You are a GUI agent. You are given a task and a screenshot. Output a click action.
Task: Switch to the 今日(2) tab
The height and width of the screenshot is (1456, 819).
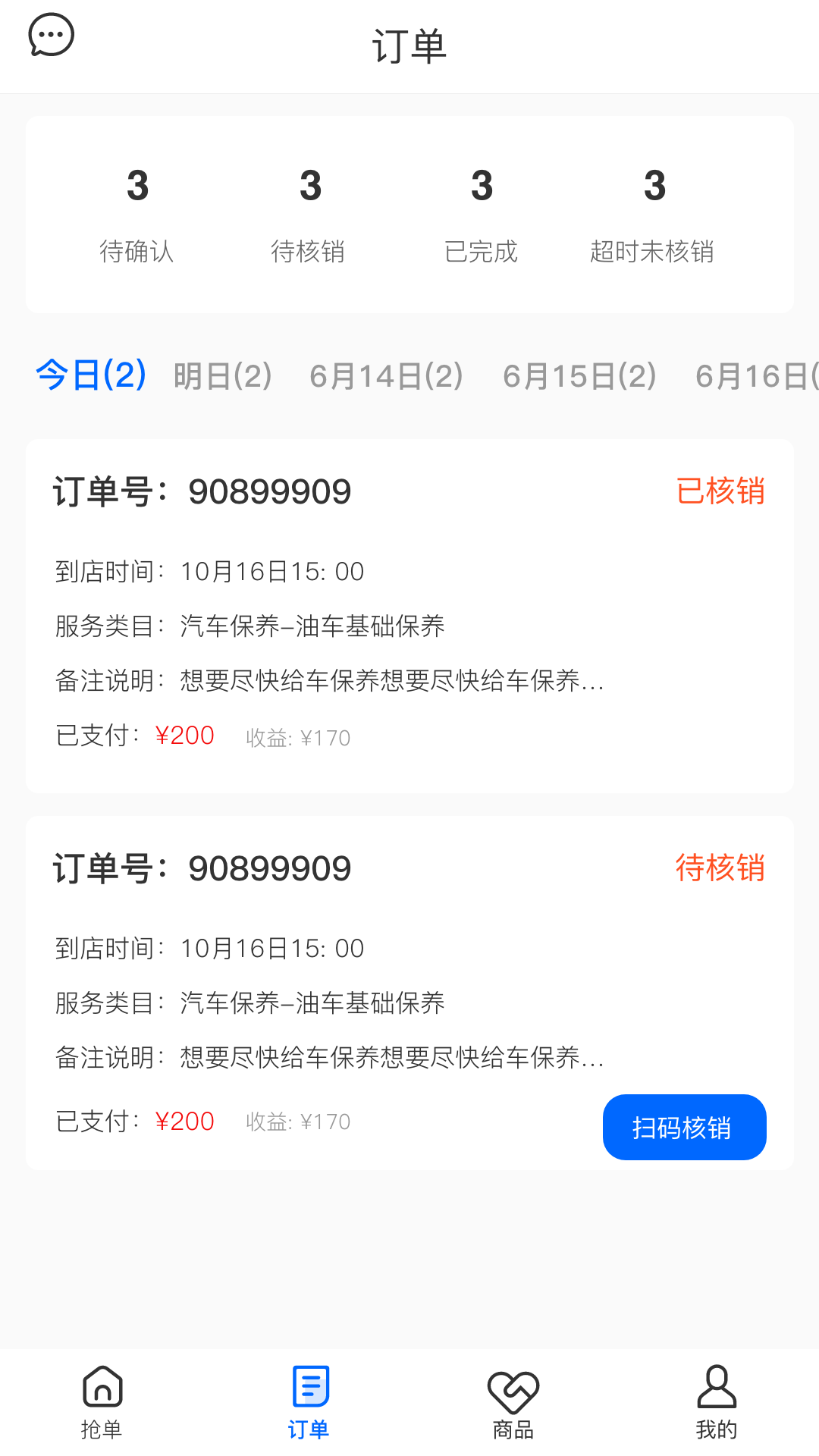click(89, 375)
